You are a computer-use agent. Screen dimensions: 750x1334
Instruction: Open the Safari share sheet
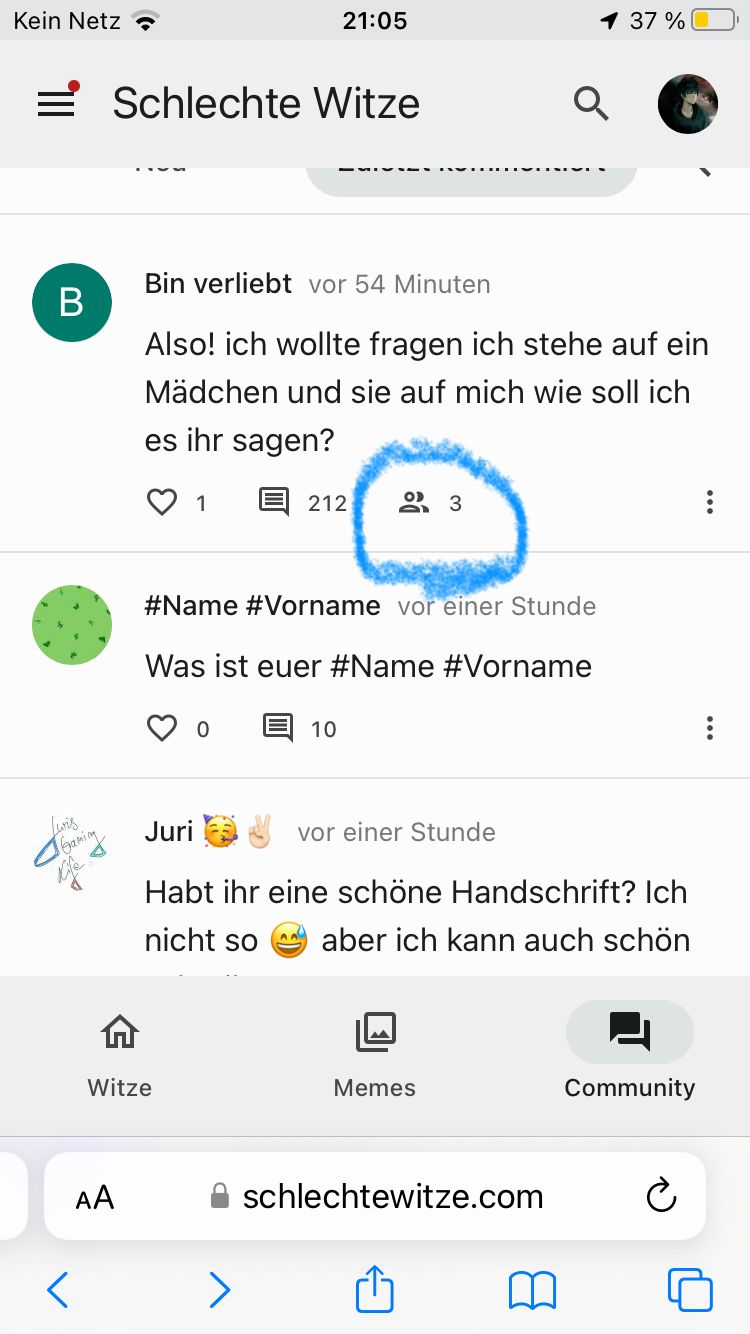coord(375,1288)
